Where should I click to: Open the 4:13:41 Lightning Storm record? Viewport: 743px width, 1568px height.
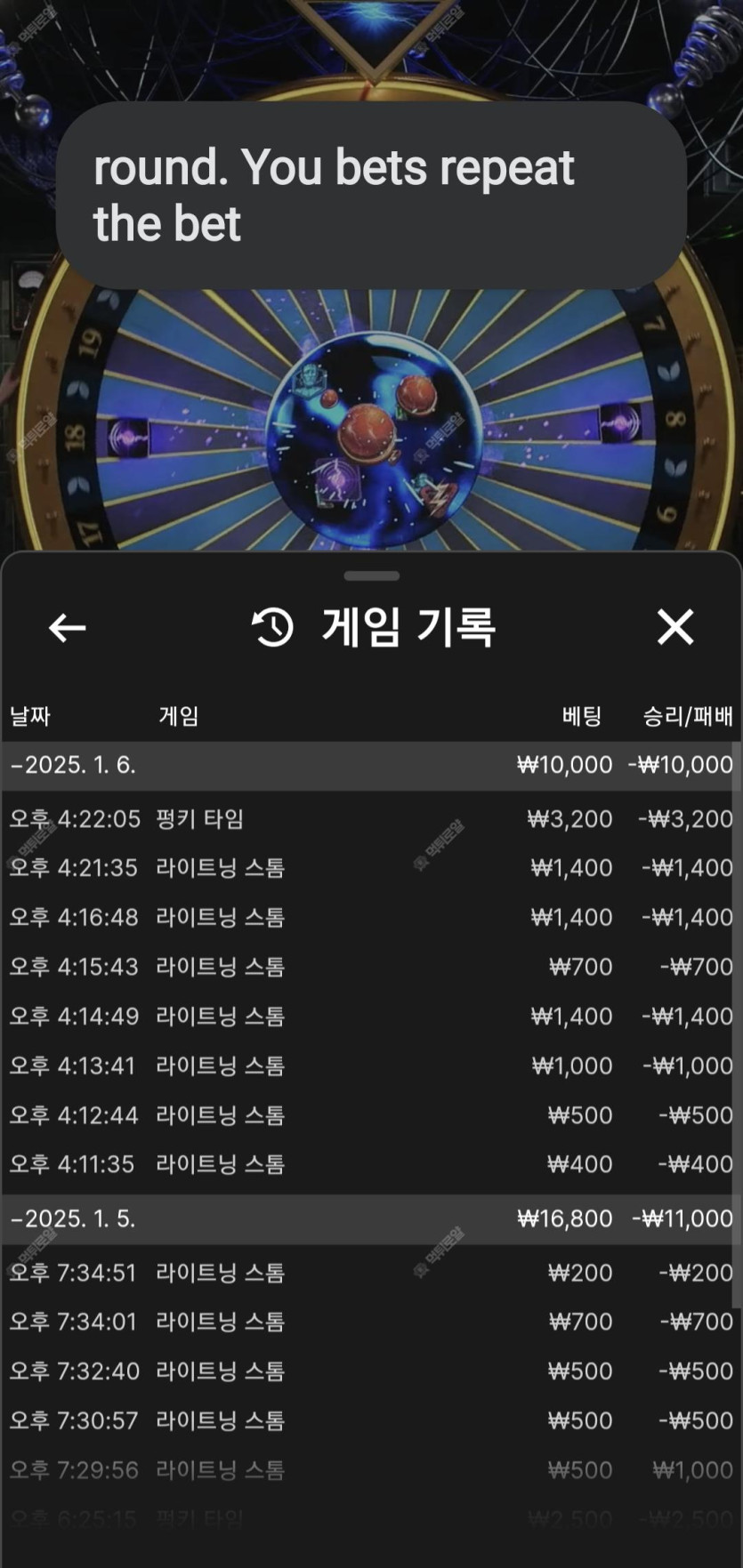(x=369, y=1065)
